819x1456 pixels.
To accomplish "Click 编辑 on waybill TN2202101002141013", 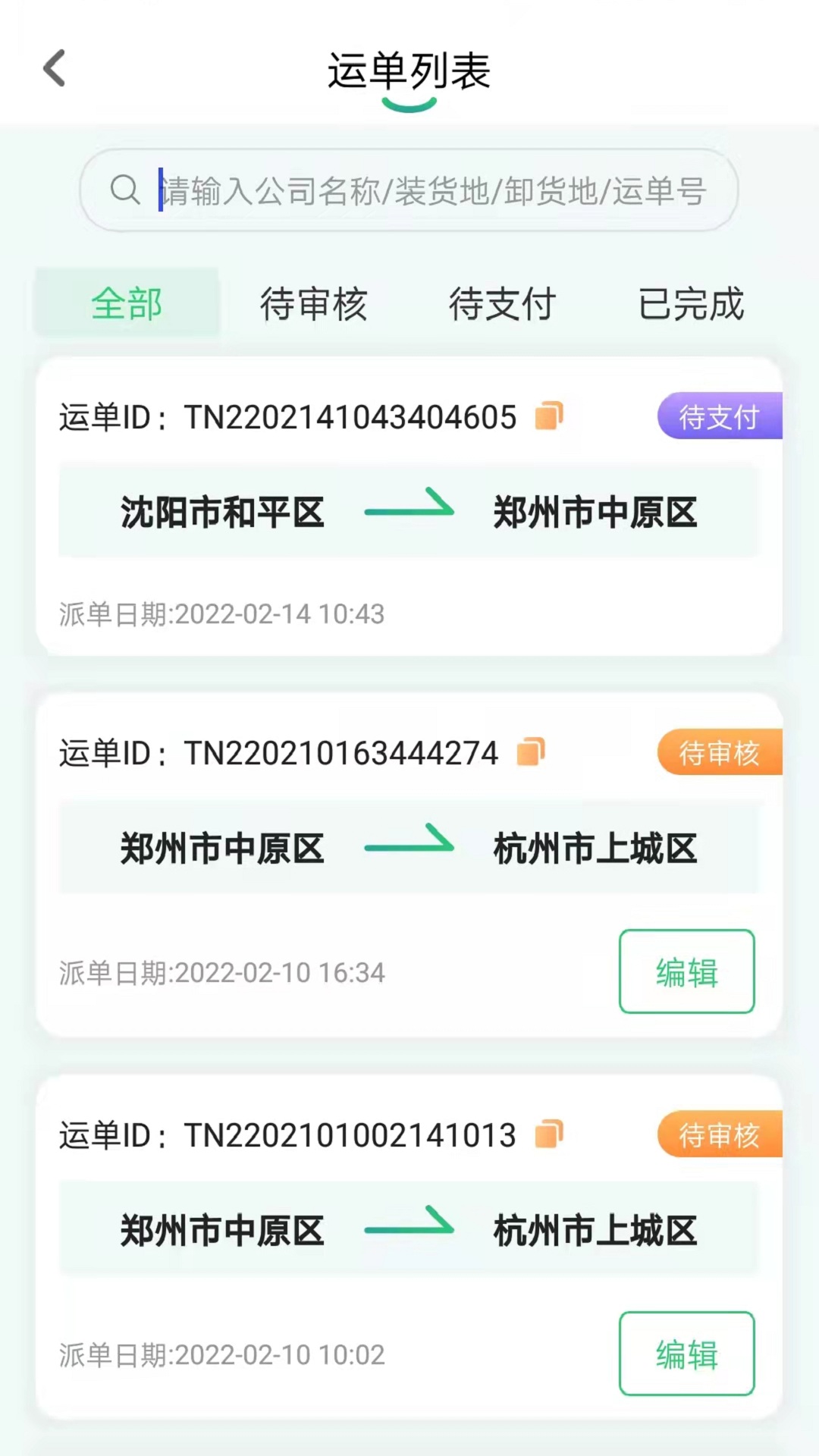I will click(686, 1354).
